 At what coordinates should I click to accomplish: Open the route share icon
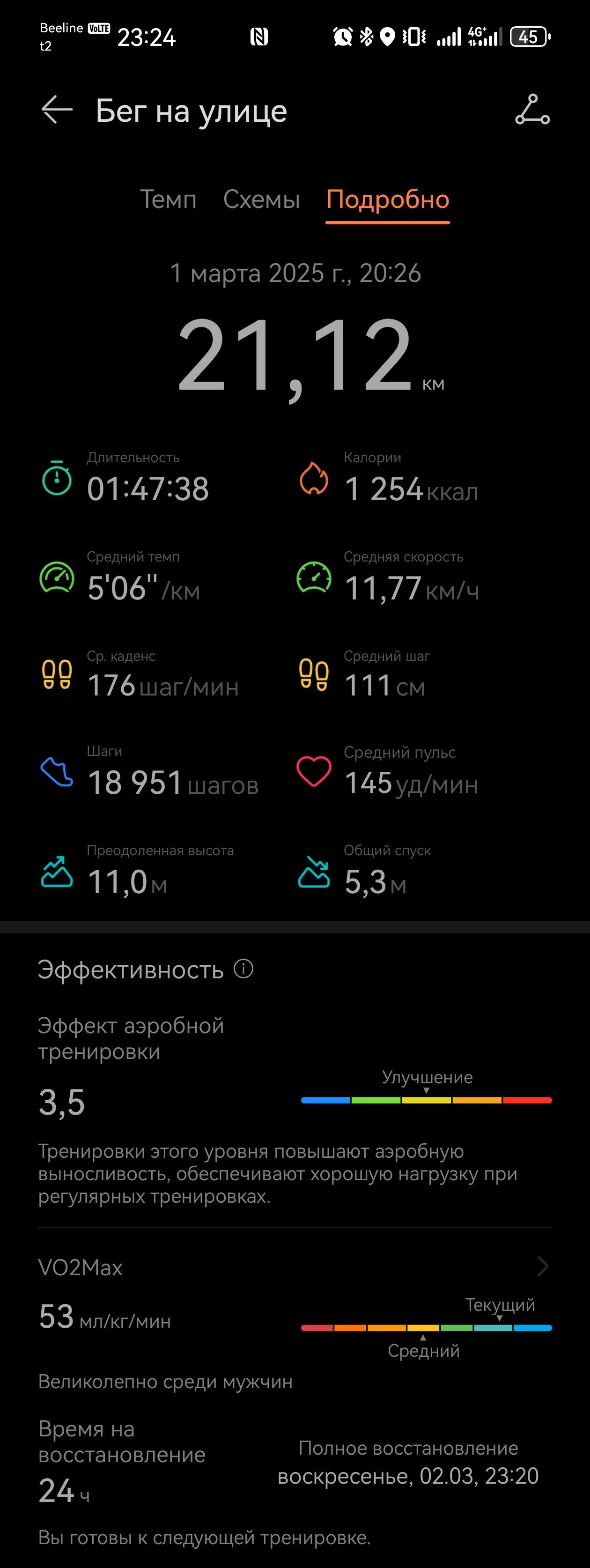[x=532, y=110]
